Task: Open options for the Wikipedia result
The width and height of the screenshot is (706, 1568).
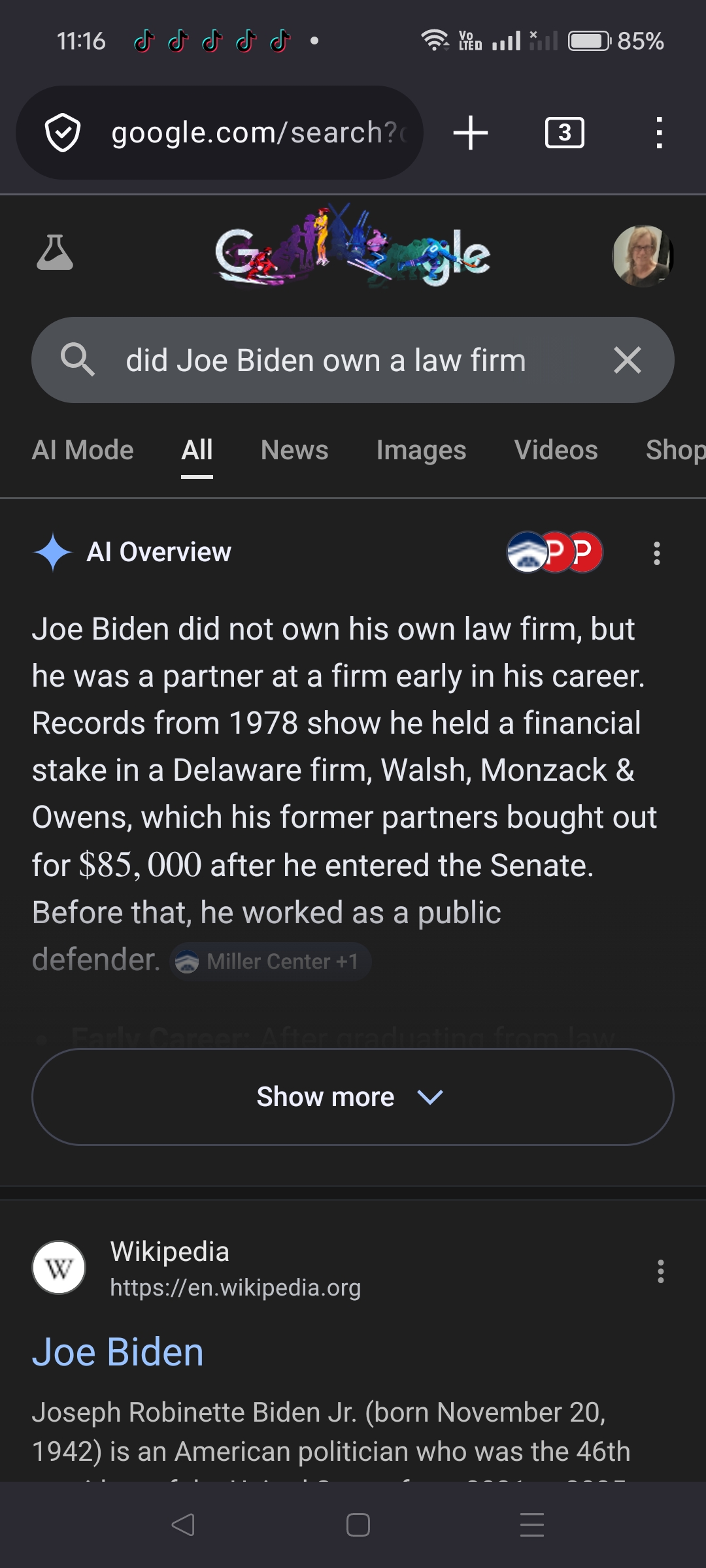Action: pyautogui.click(x=660, y=1271)
